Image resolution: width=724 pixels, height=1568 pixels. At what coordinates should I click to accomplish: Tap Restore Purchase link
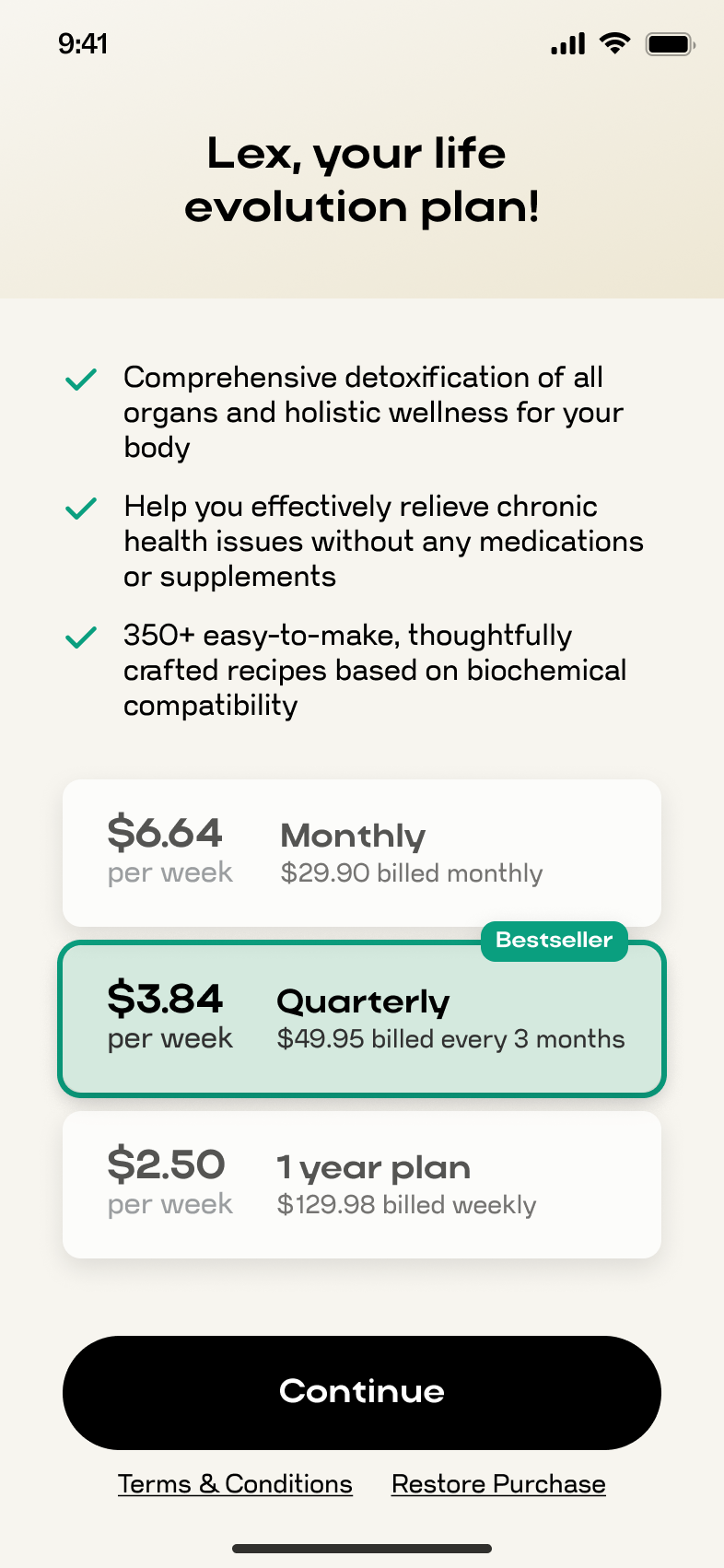click(498, 1484)
